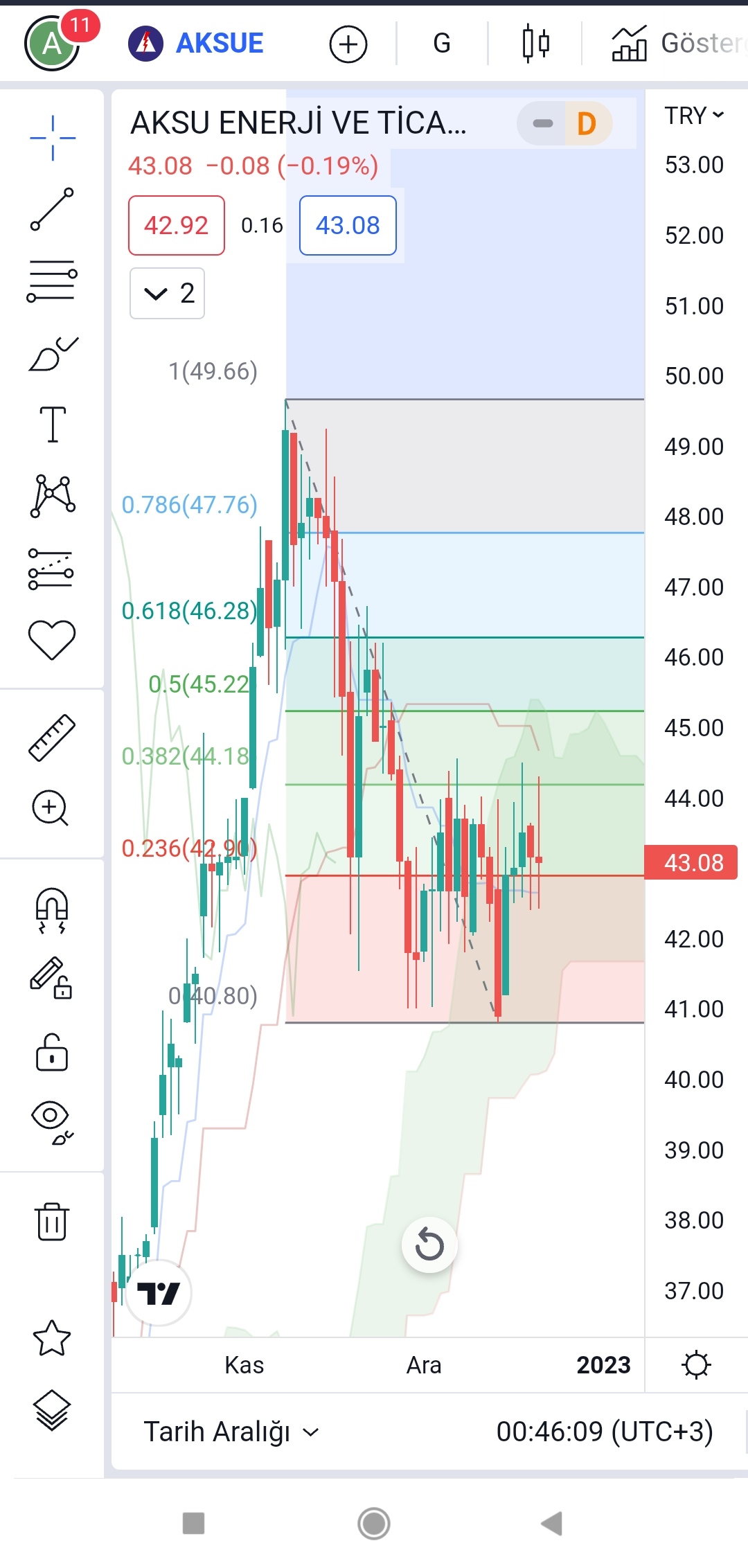Screen dimensions: 748x1568
Task: Toggle the magnet mode
Action: [52, 911]
